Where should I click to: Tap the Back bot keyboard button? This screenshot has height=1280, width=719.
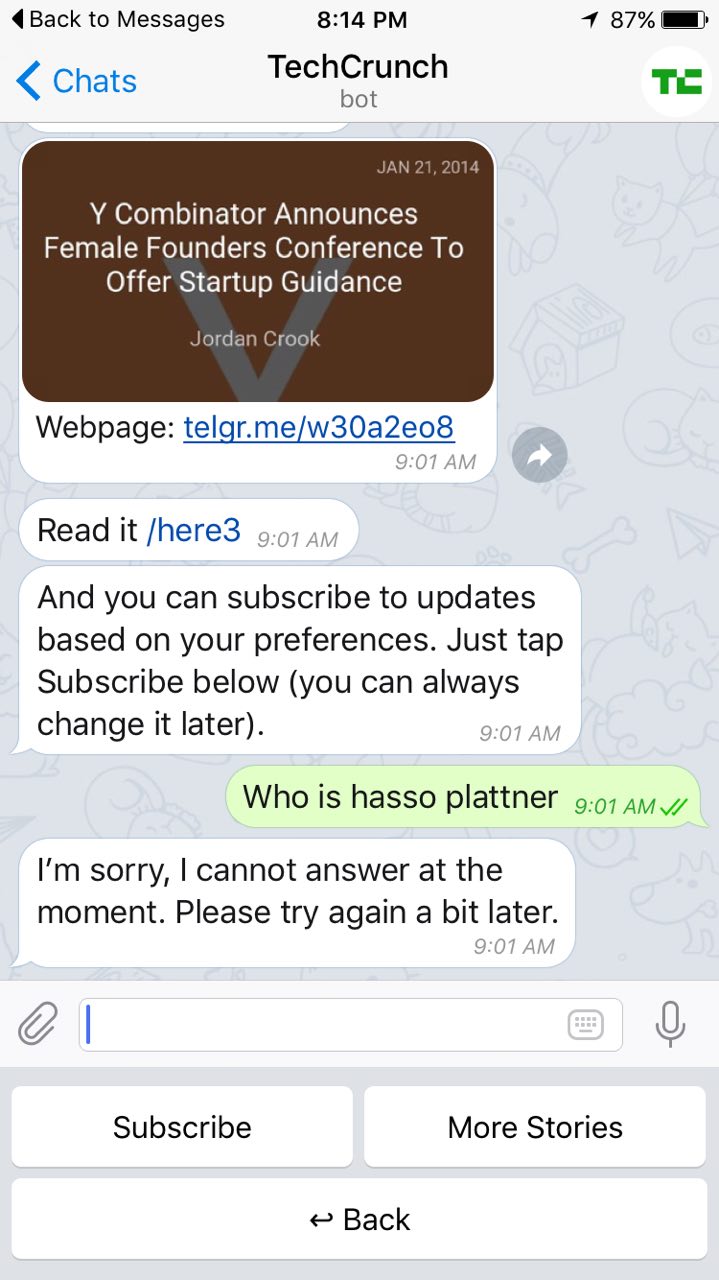[359, 1219]
